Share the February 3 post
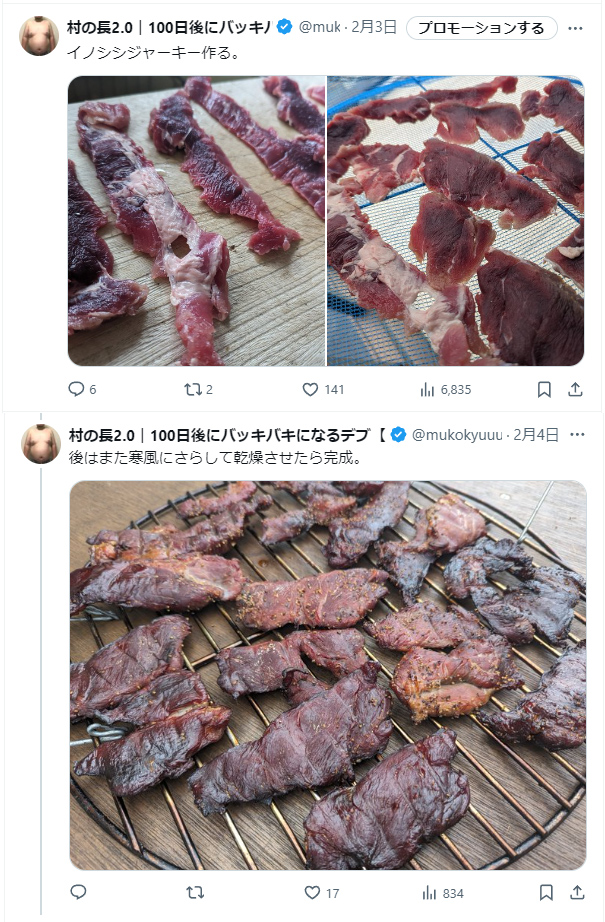605x922 pixels. (576, 389)
